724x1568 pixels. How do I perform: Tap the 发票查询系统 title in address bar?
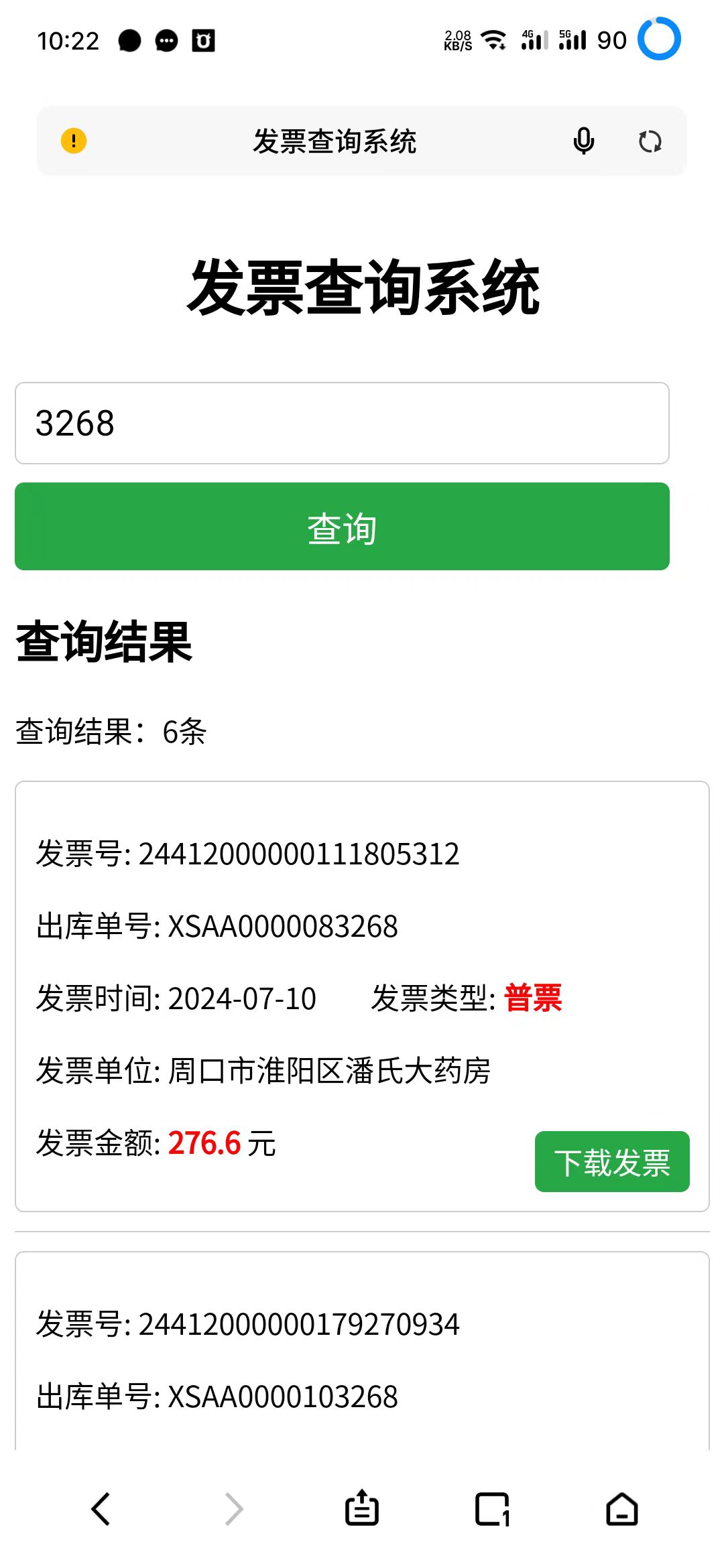click(335, 141)
